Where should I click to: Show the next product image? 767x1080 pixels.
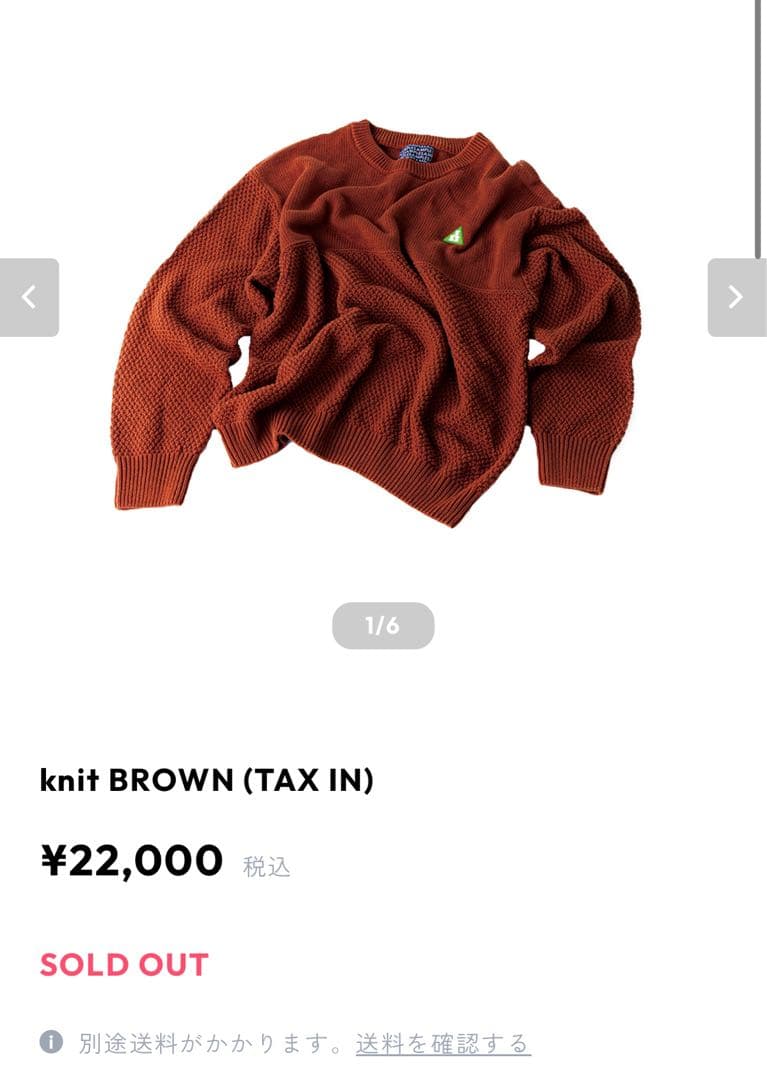point(736,297)
